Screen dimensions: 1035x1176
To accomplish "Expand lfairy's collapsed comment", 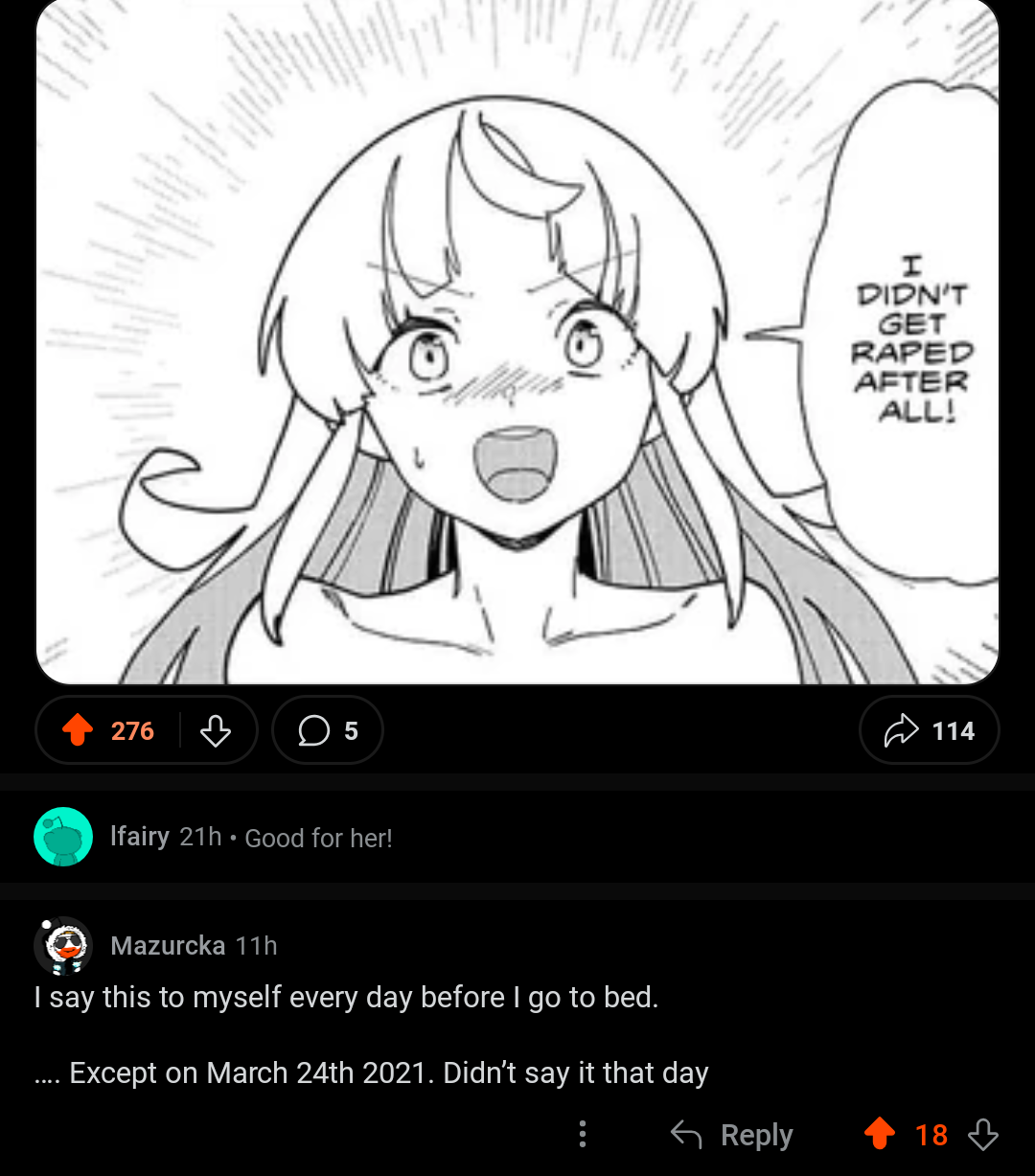I will (x=318, y=838).
